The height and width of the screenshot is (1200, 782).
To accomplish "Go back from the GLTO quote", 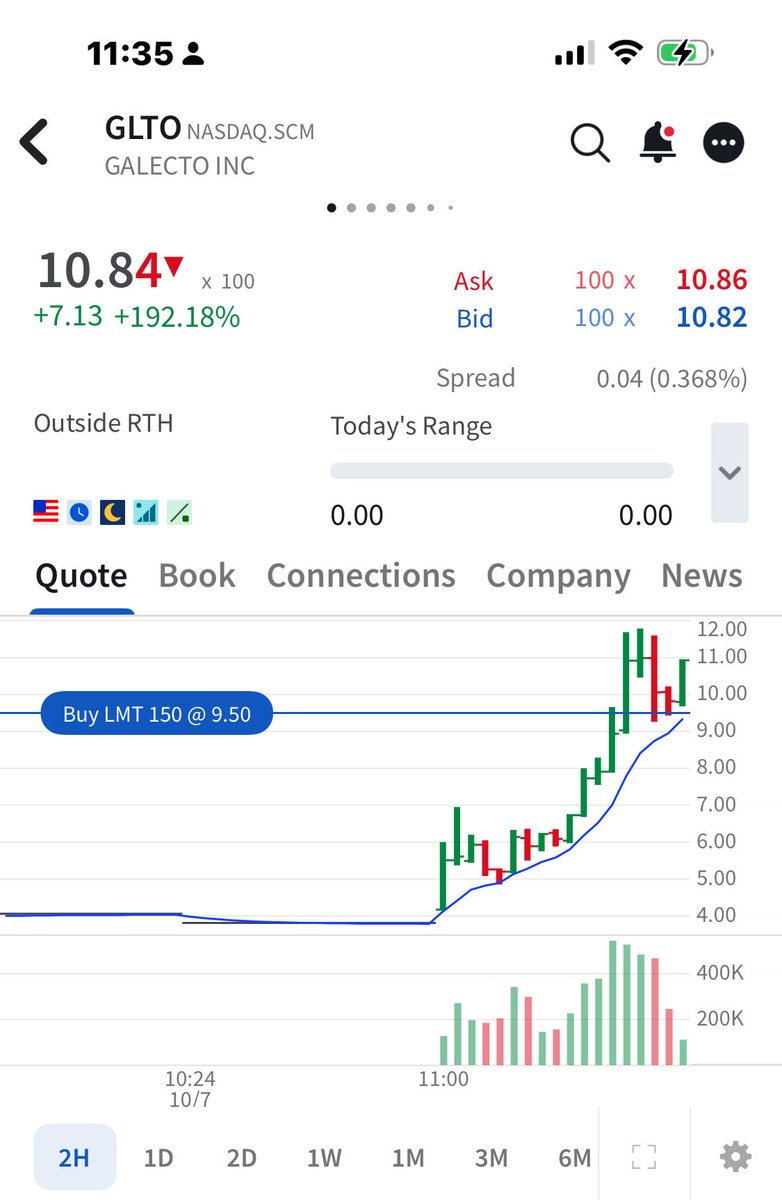I will [x=35, y=142].
